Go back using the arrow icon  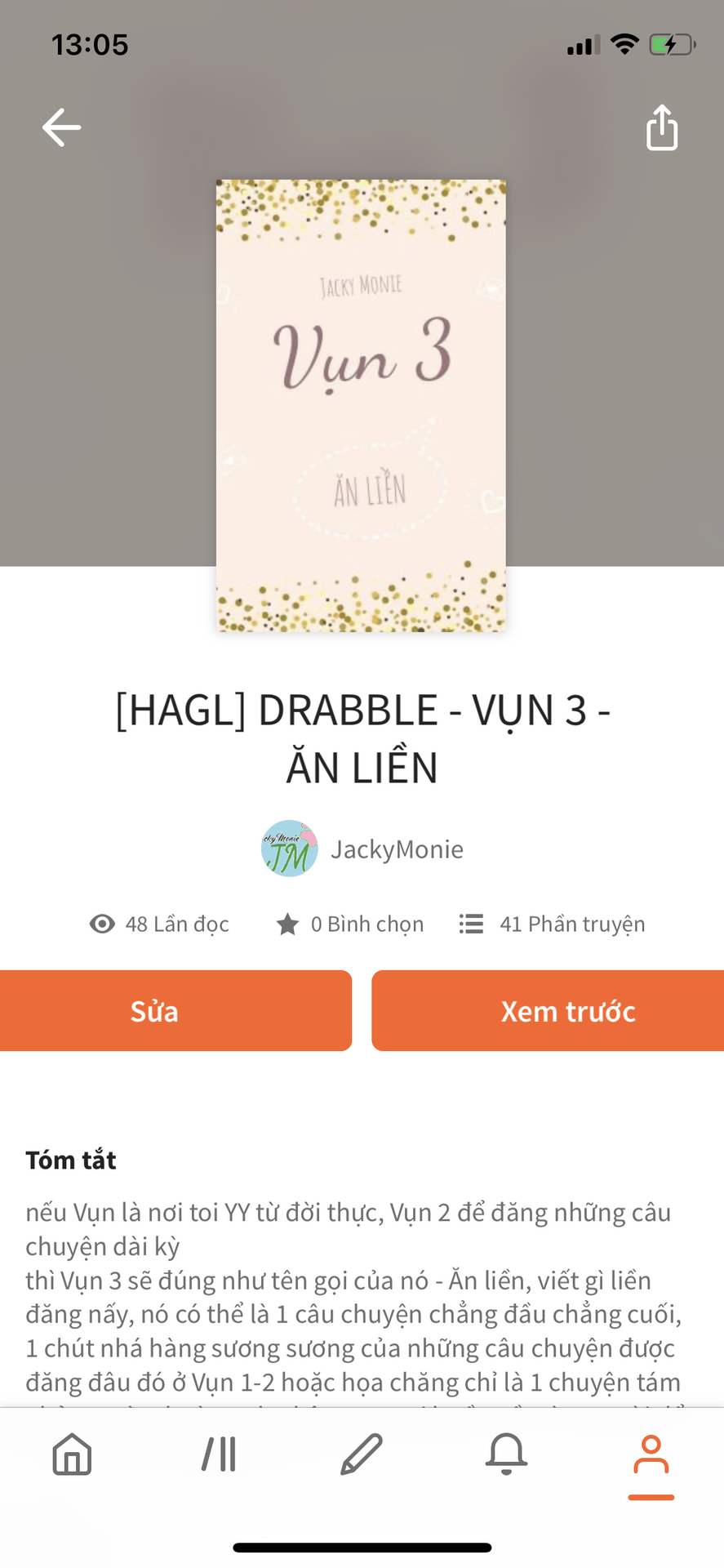61,127
